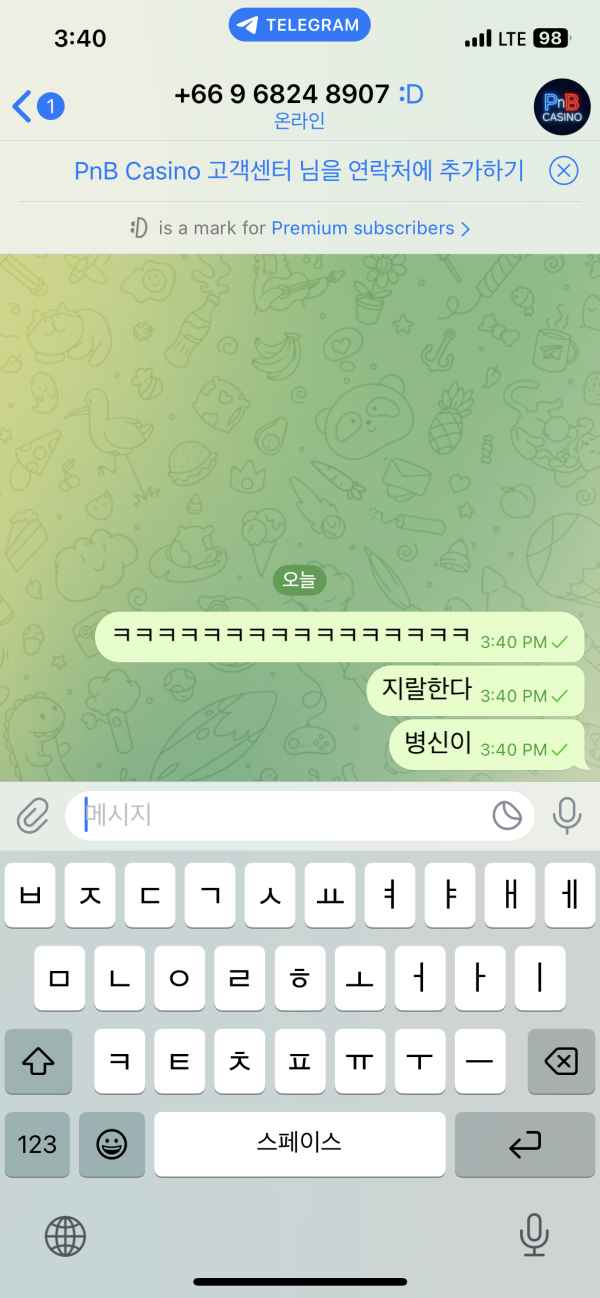Viewport: 600px width, 1298px height.
Task: Open the attachment paperclip
Action: coord(33,817)
